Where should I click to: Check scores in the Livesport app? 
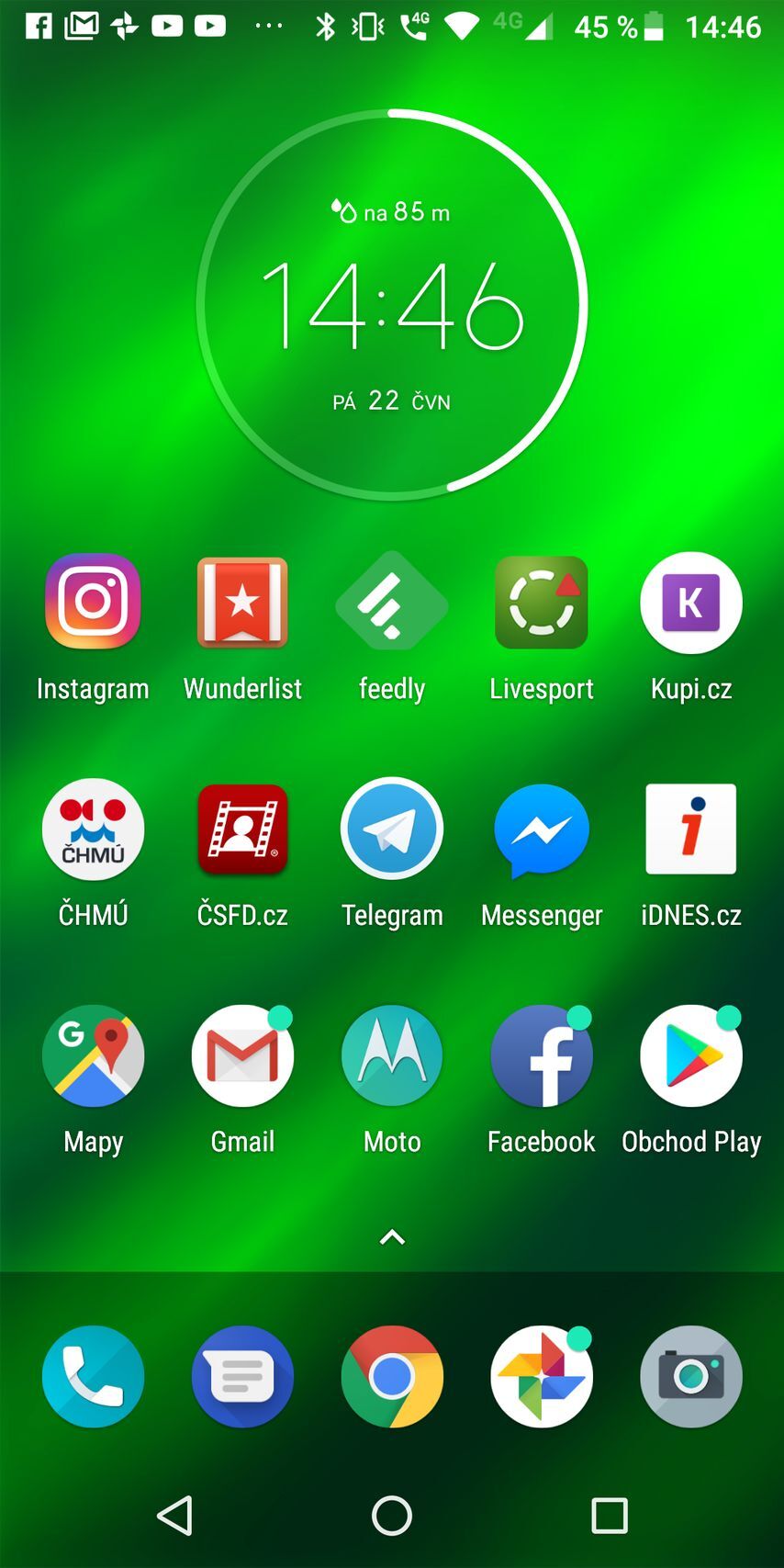click(x=541, y=604)
